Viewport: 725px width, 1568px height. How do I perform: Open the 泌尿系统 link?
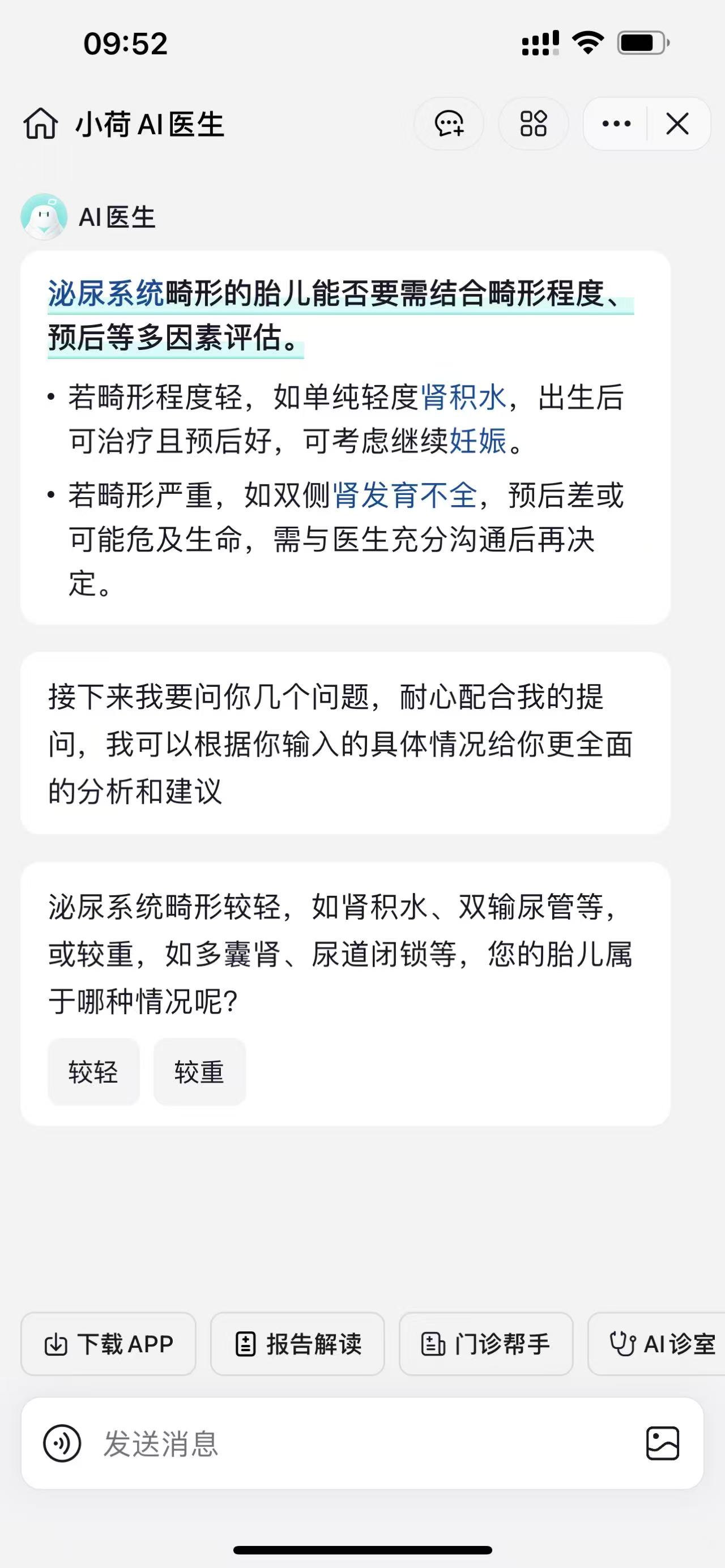tap(106, 294)
